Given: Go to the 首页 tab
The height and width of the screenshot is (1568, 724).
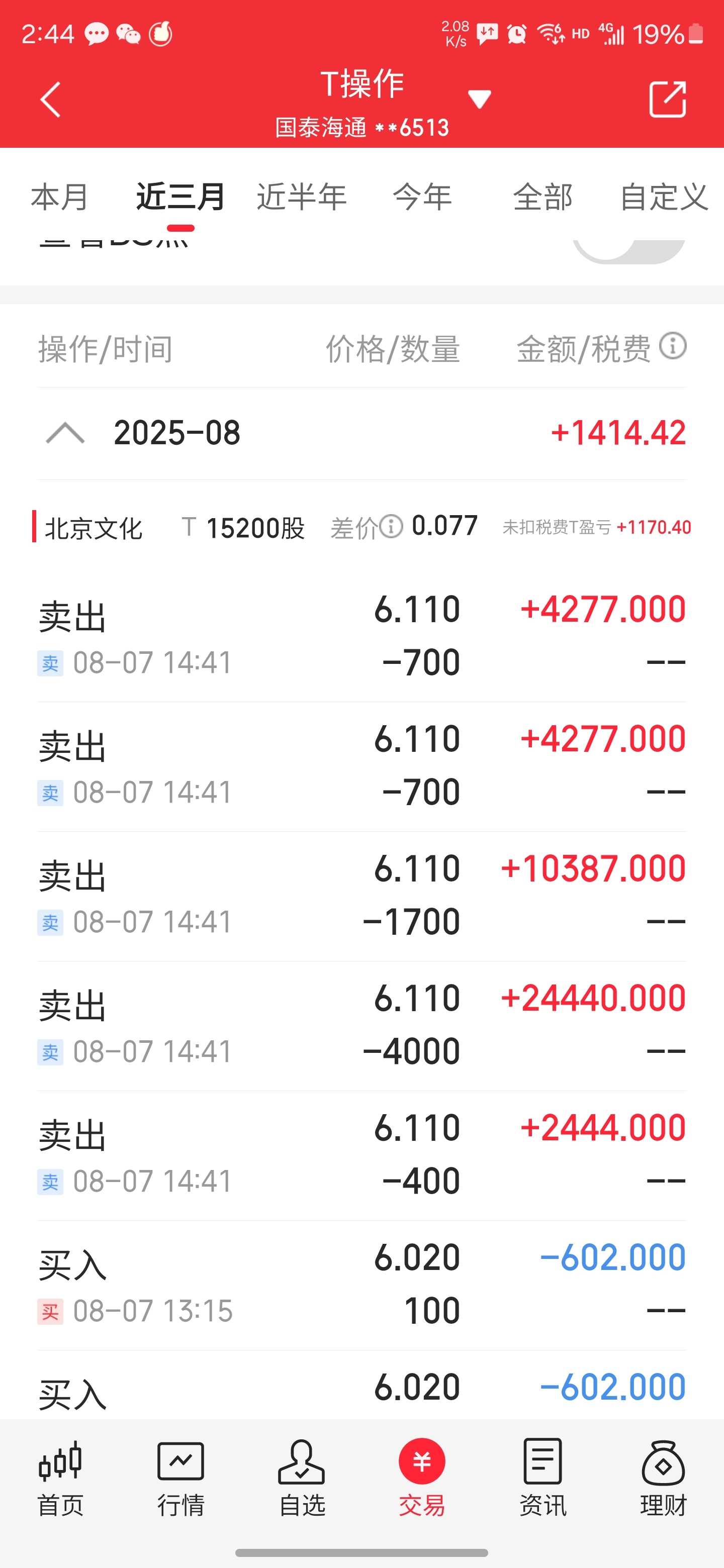Looking at the screenshot, I should 60,1479.
